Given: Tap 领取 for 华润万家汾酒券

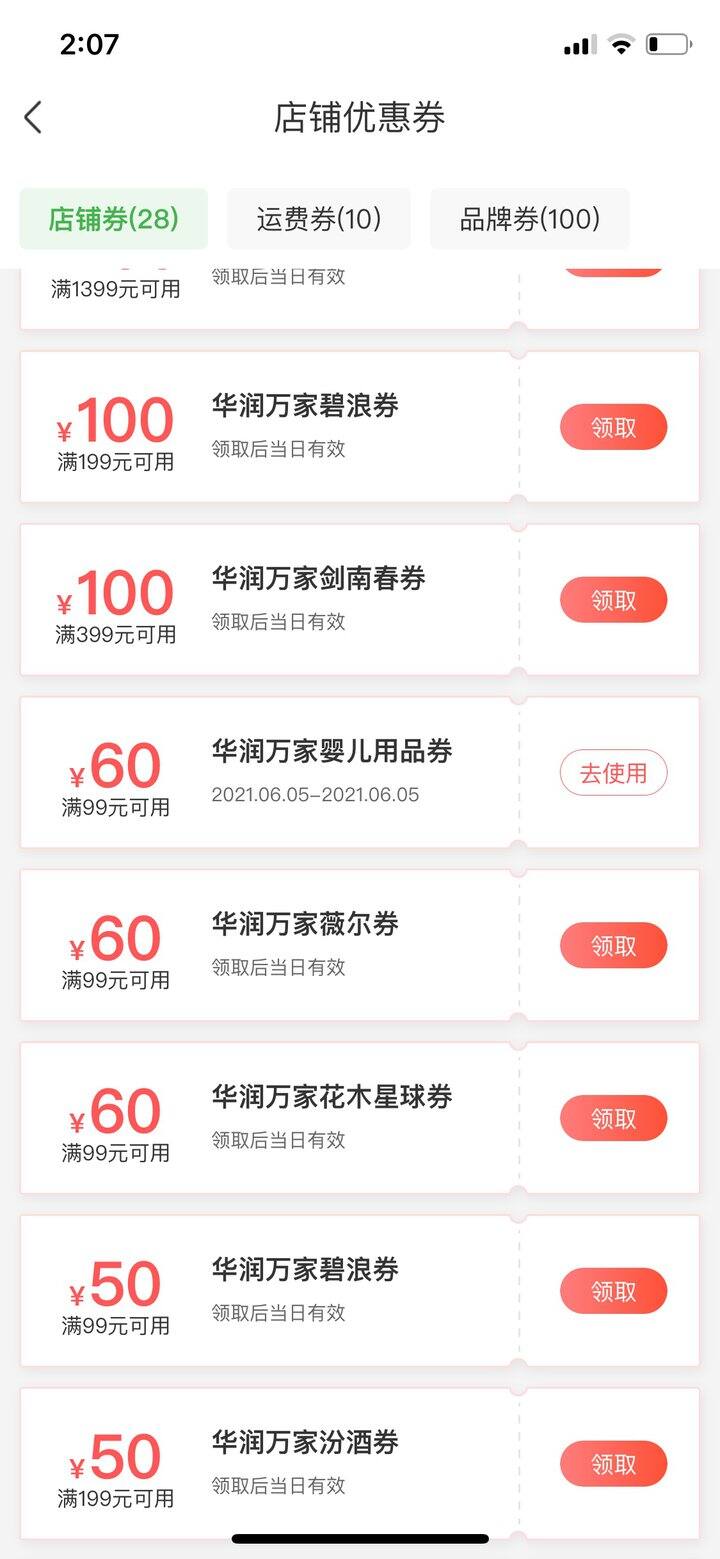Looking at the screenshot, I should click(613, 1464).
